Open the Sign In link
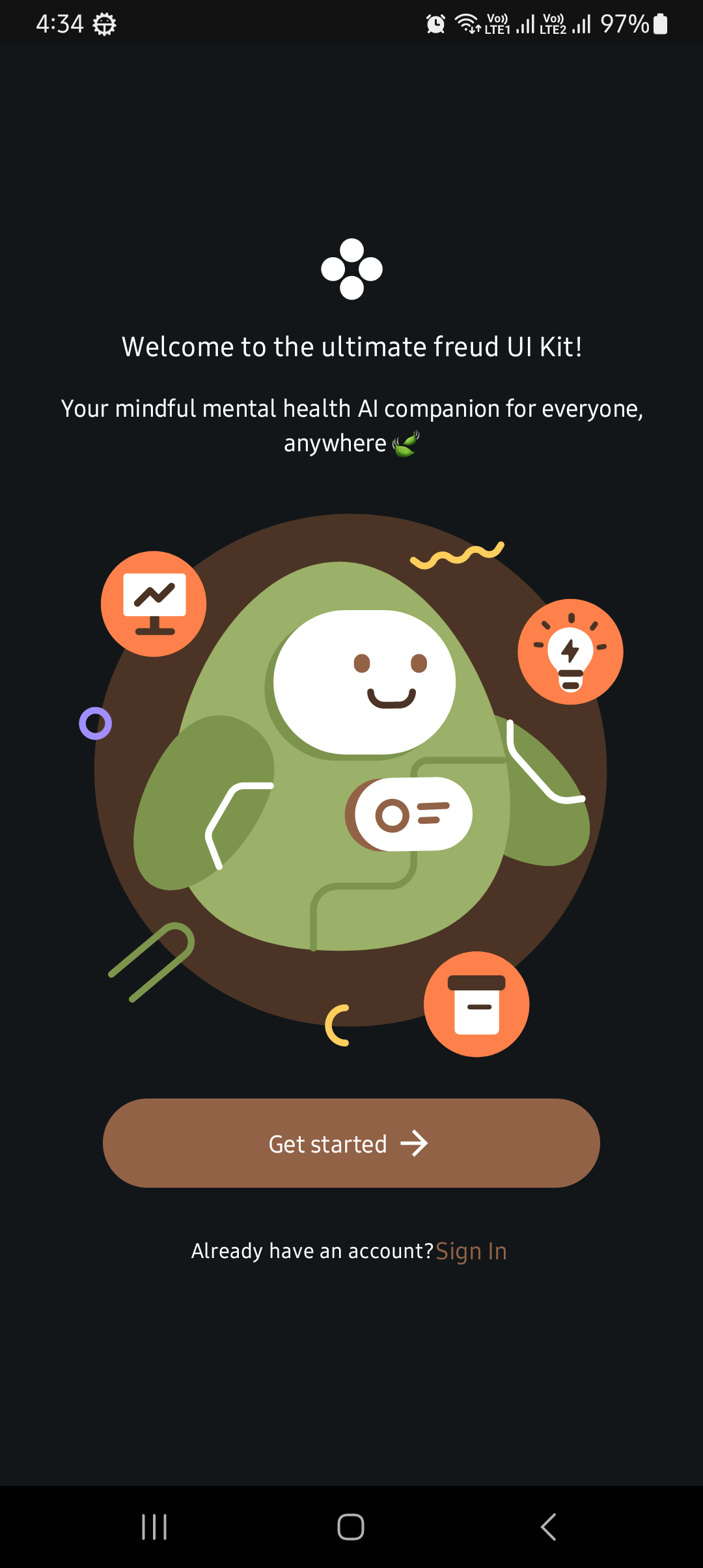Image resolution: width=703 pixels, height=1568 pixels. click(471, 1251)
